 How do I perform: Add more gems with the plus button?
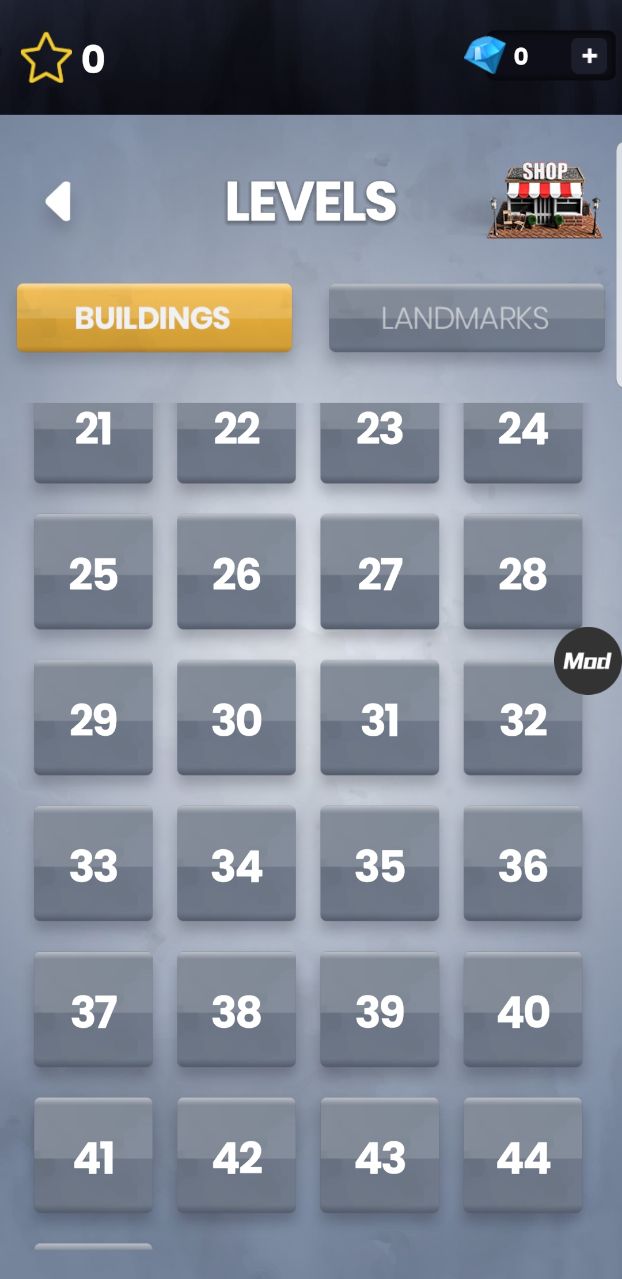point(589,57)
